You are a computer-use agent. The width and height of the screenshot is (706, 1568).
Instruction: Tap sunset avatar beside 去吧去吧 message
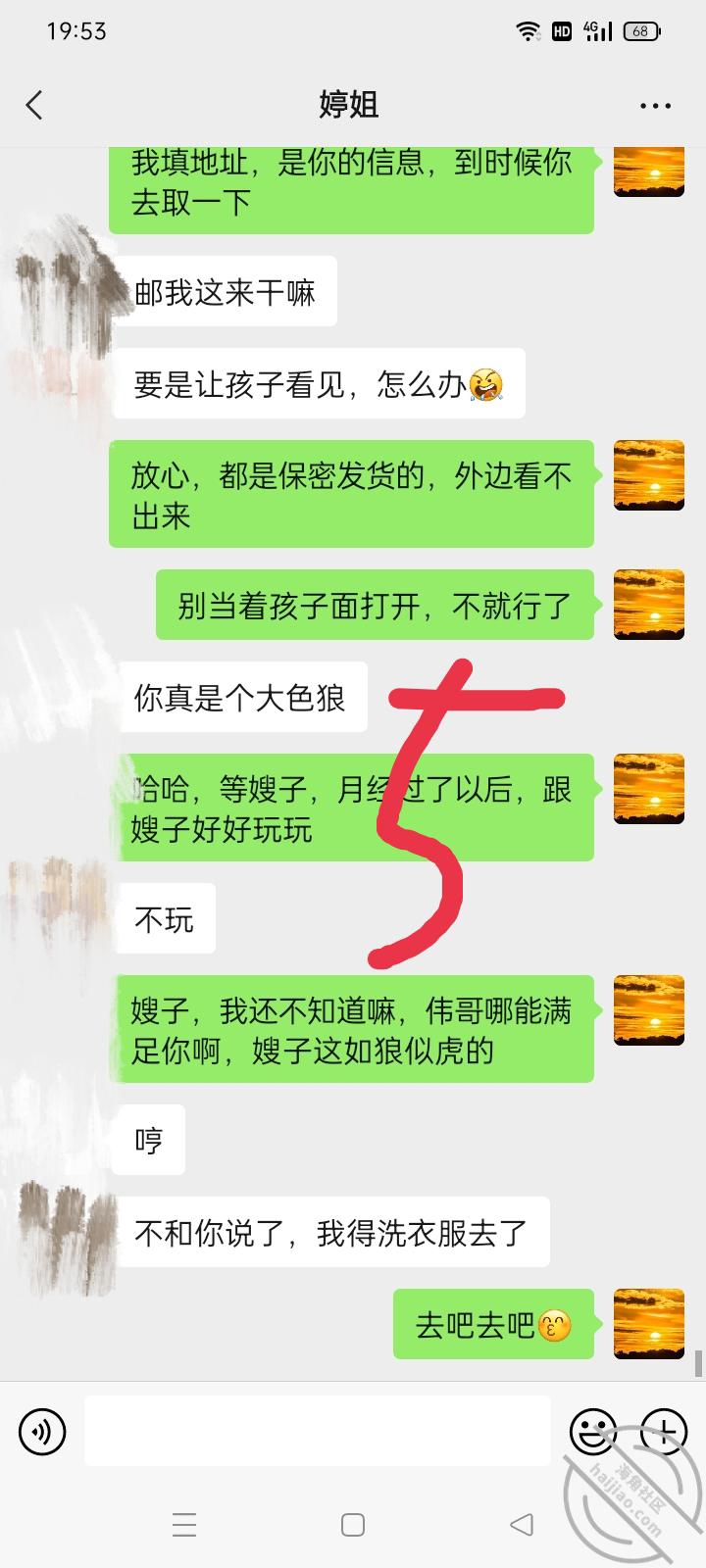pos(648,1324)
